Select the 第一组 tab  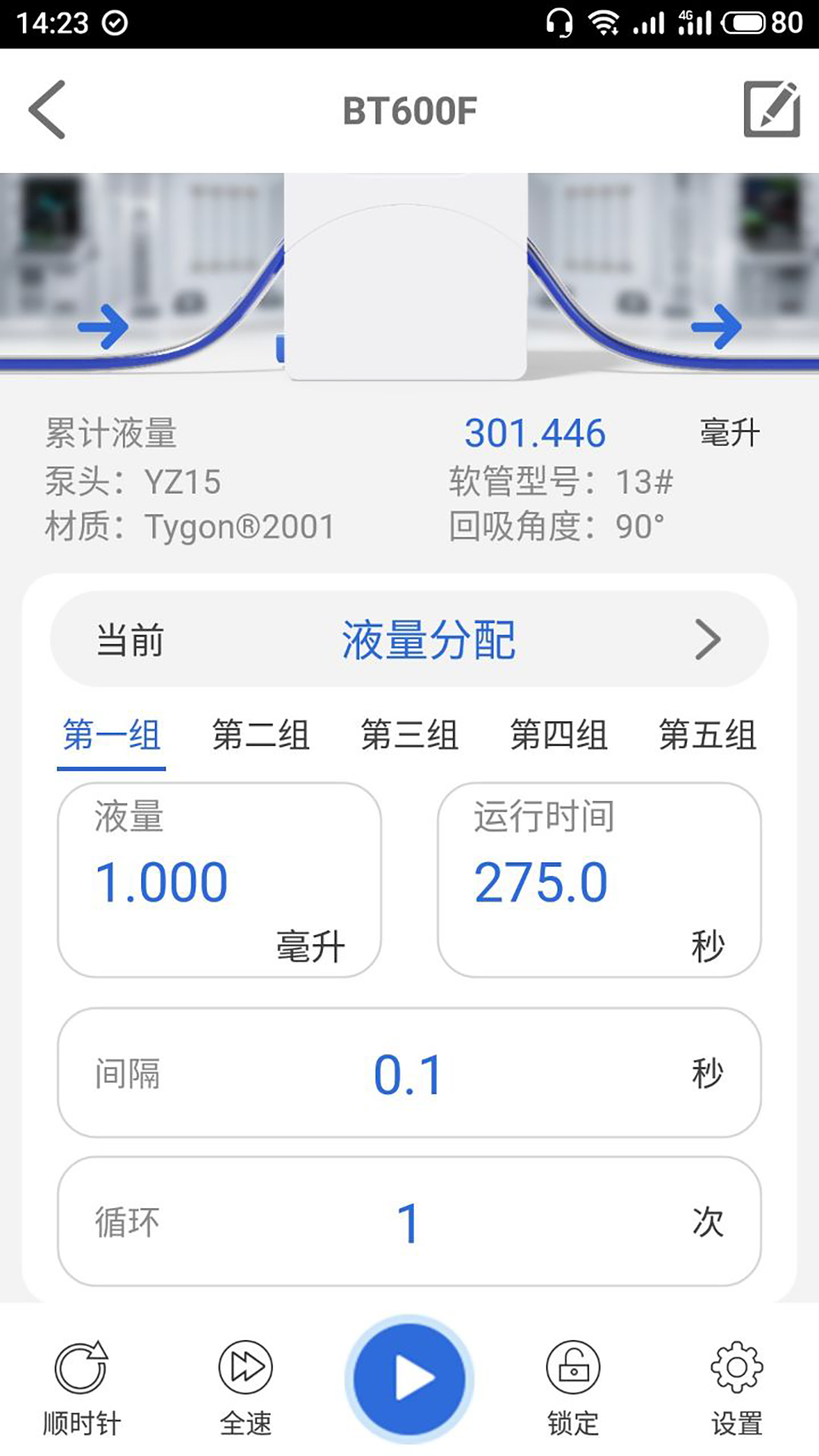click(111, 735)
